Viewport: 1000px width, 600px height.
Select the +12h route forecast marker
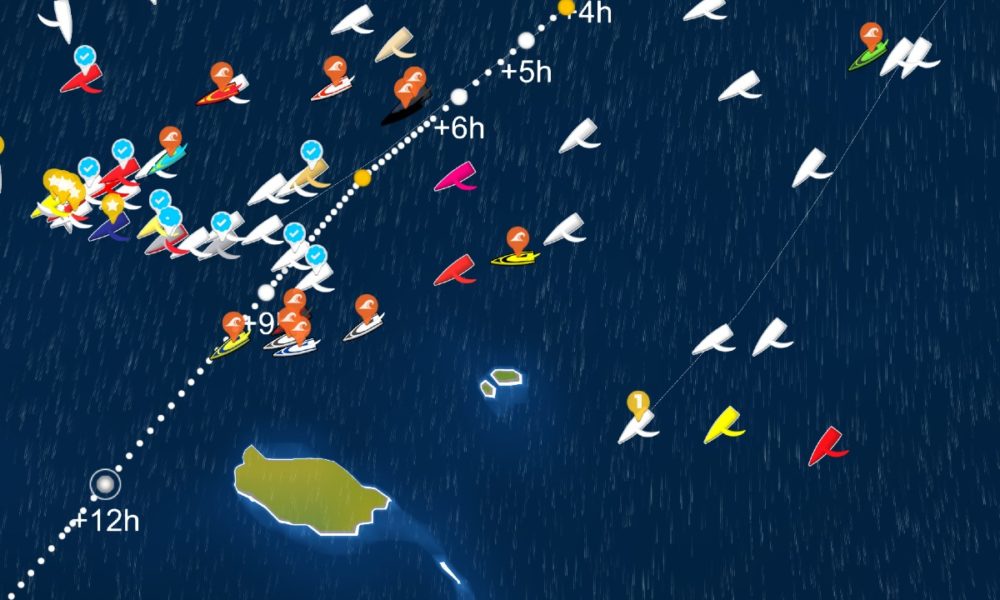(x=104, y=485)
